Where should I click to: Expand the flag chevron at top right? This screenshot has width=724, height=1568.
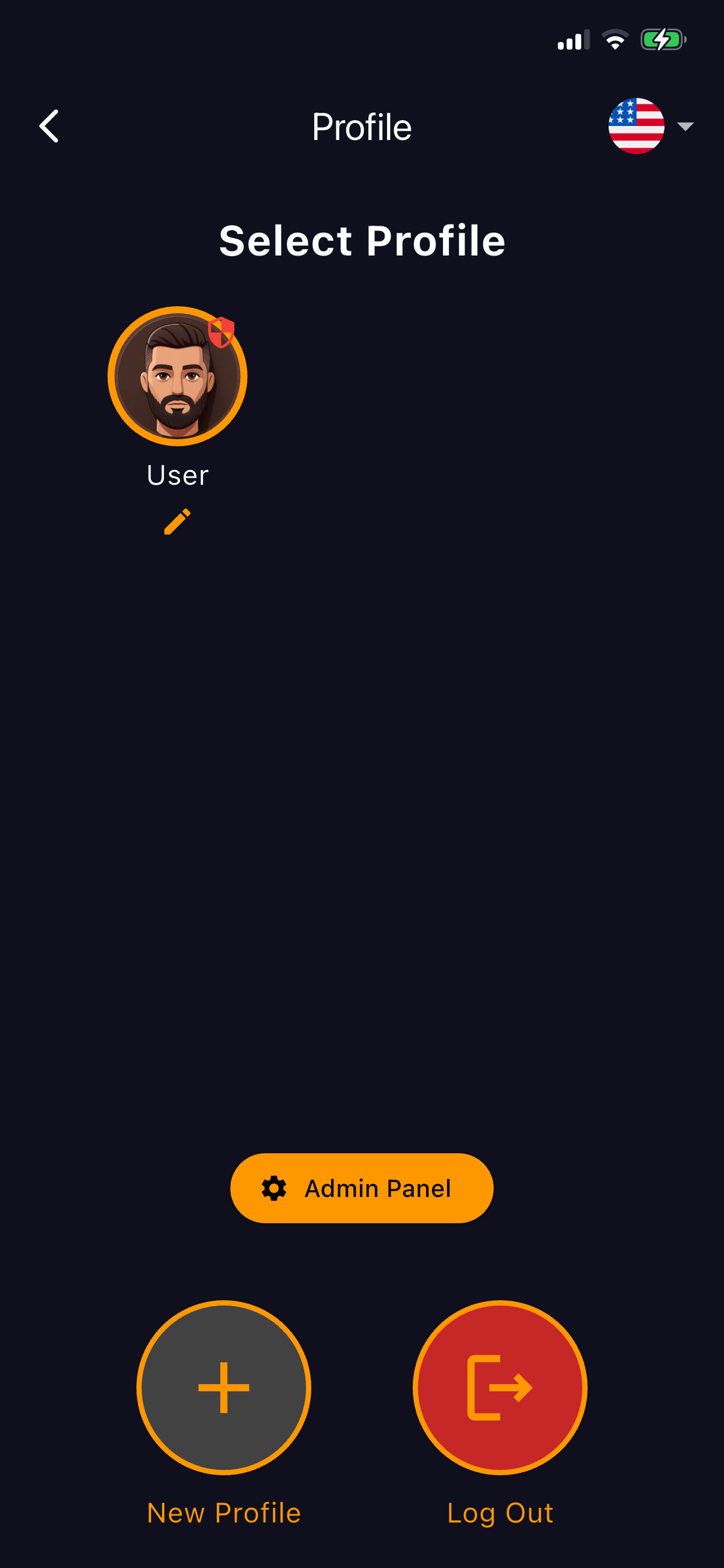click(x=686, y=127)
